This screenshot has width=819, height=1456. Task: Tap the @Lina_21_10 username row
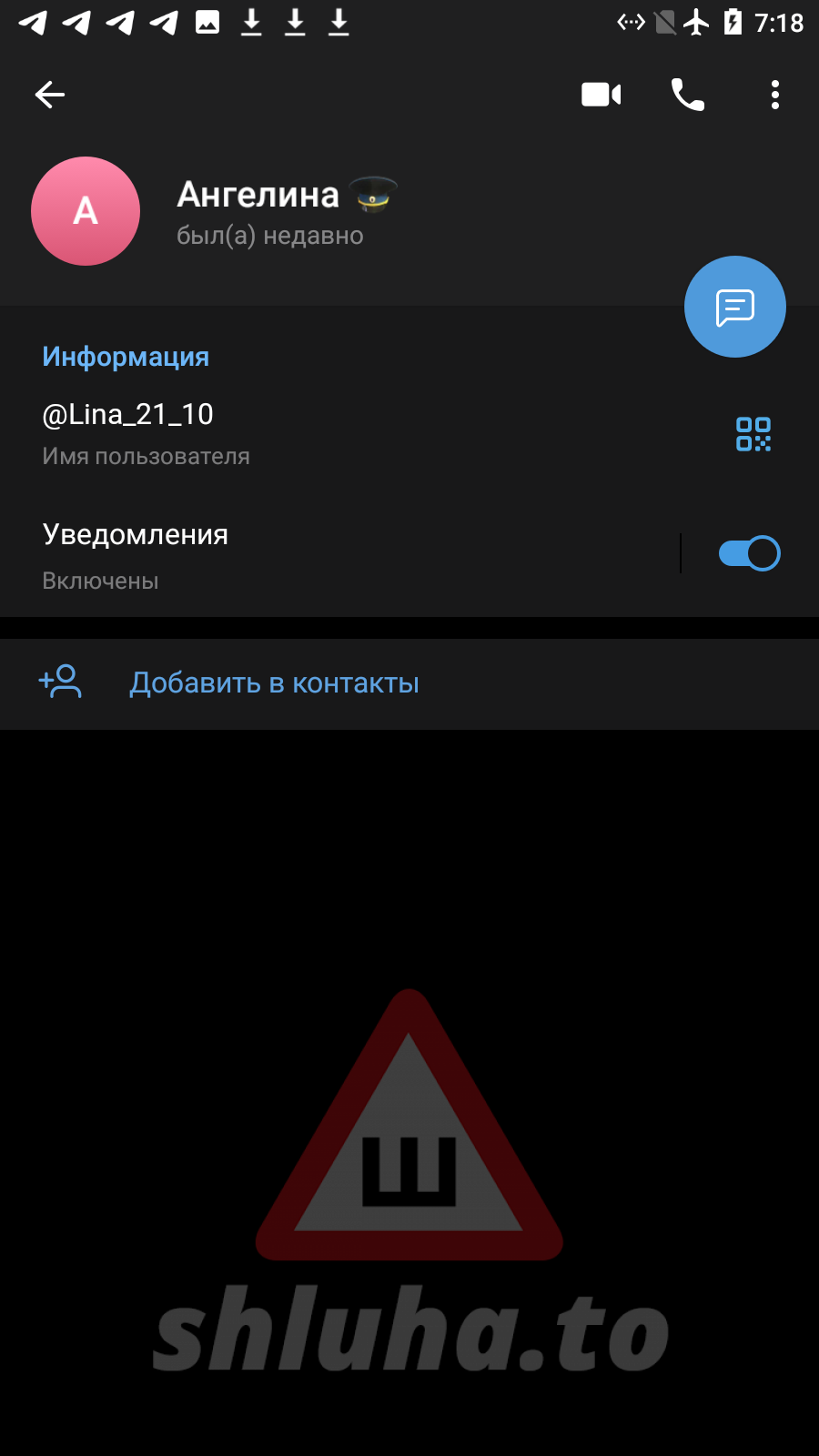pyautogui.click(x=273, y=433)
